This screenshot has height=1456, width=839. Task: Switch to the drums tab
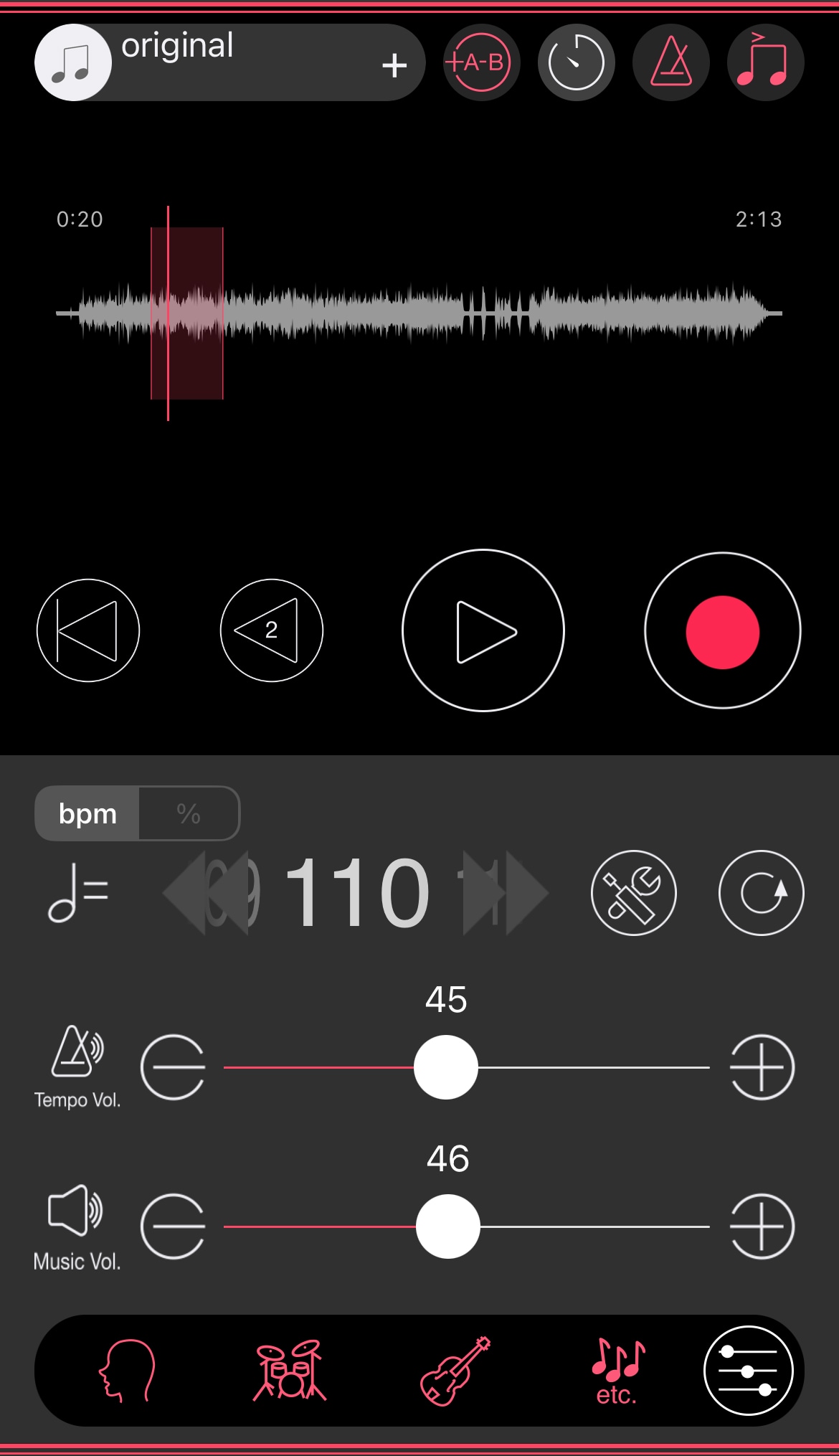290,1370
